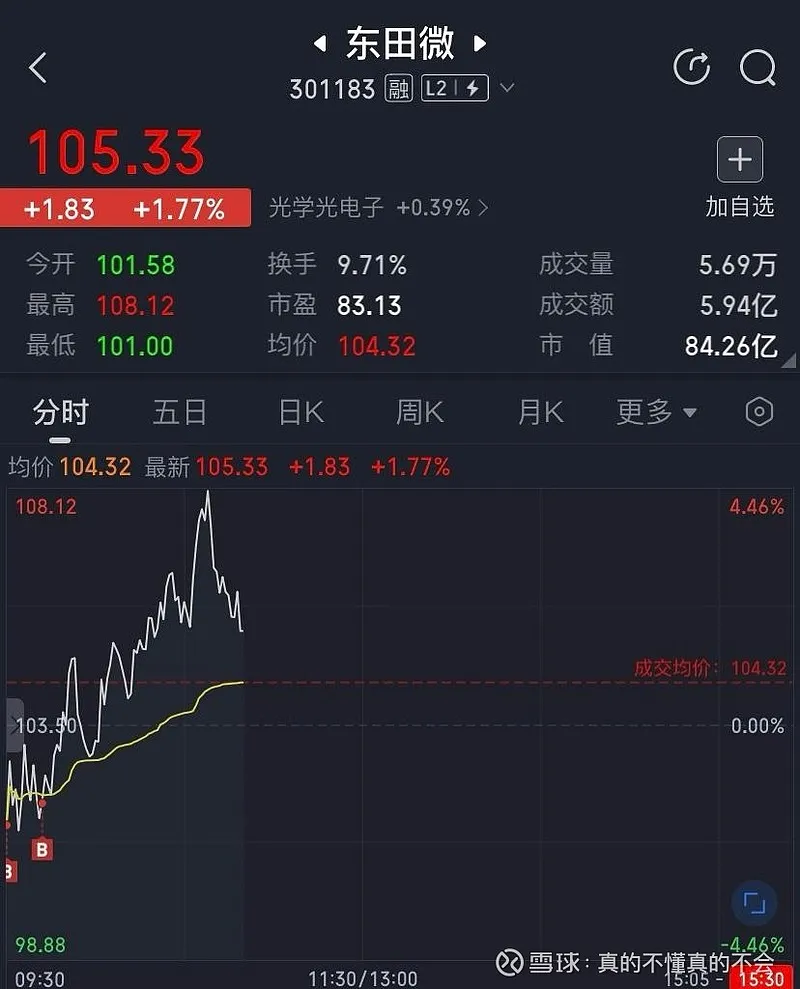This screenshot has width=800, height=989.
Task: Switch to the 五日 tab
Action: coord(180,412)
